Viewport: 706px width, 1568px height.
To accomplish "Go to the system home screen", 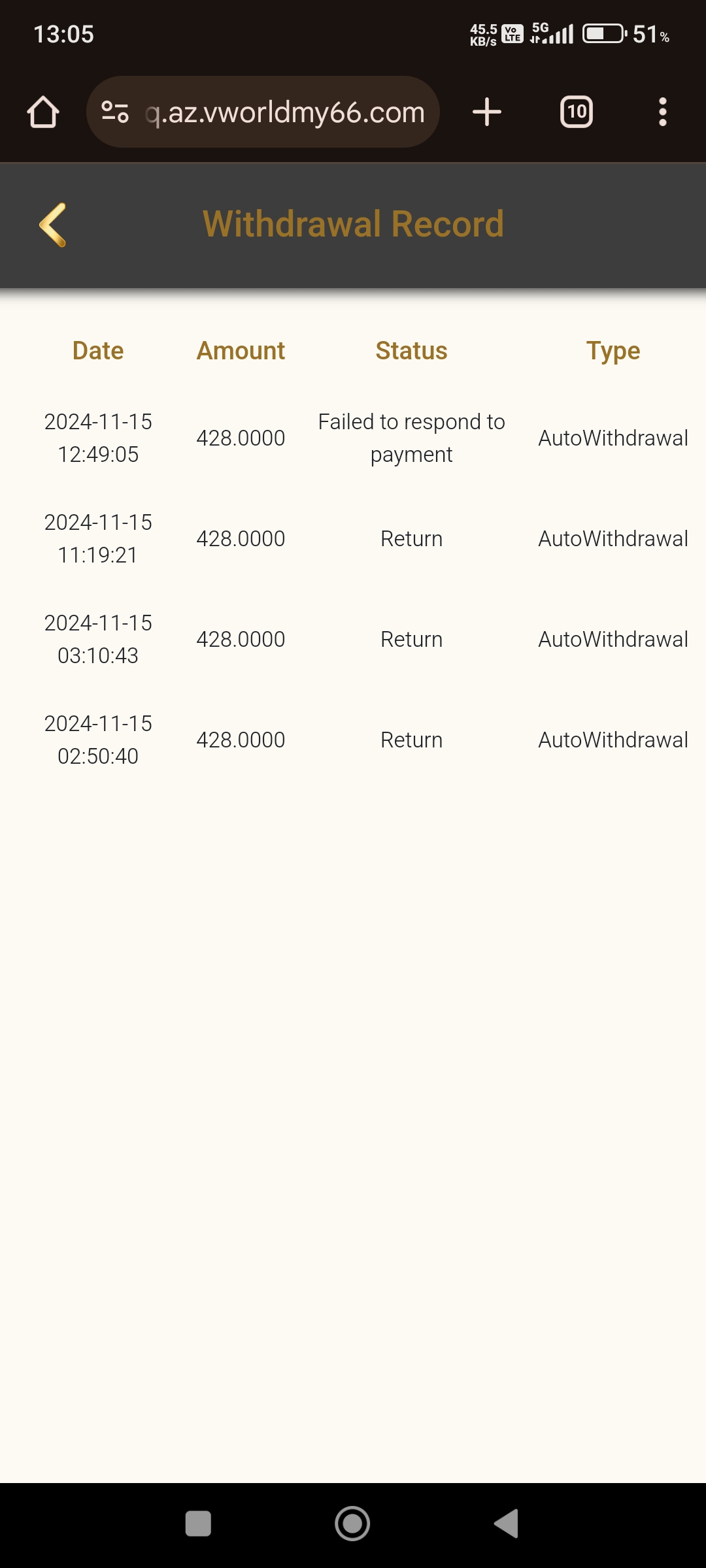I will click(x=352, y=1524).
